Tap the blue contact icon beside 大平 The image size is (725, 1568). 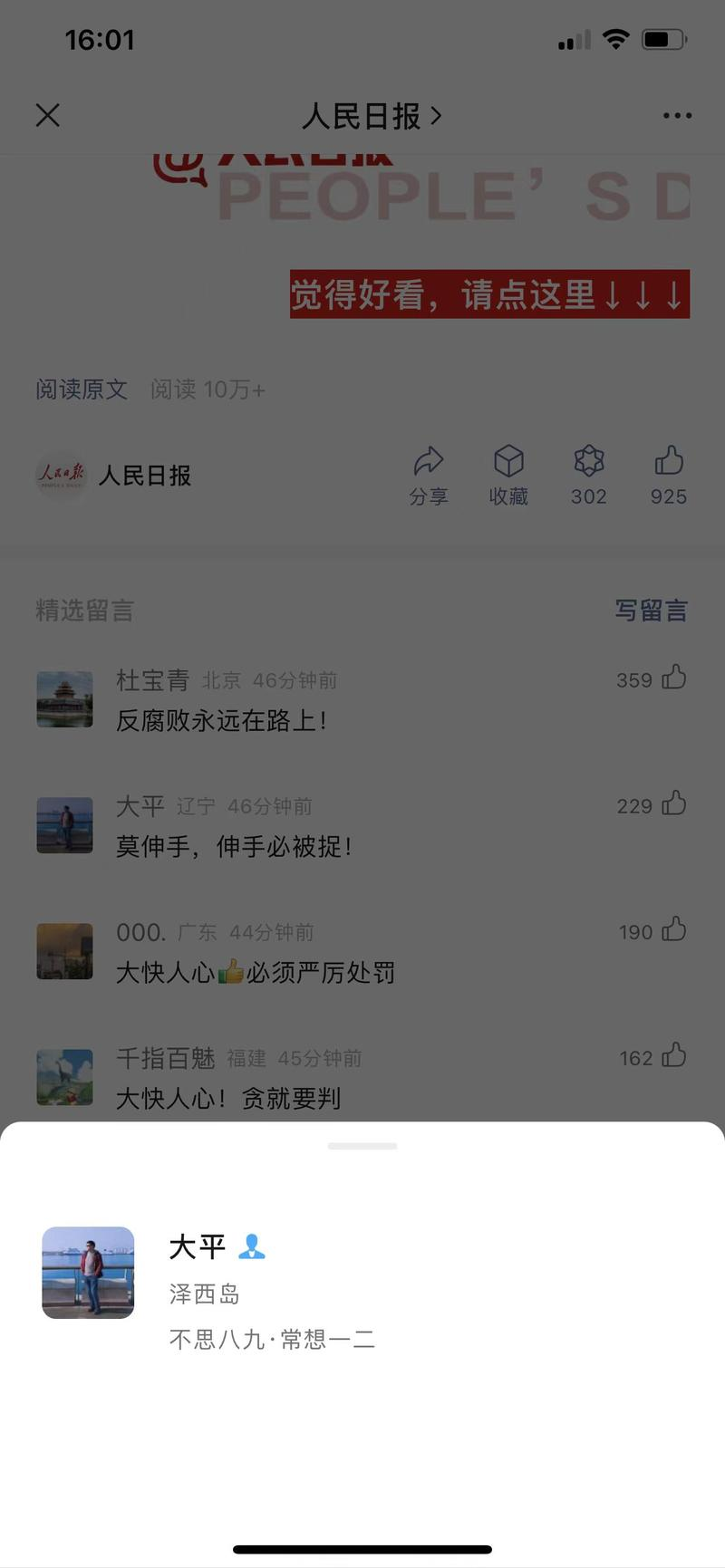252,1247
